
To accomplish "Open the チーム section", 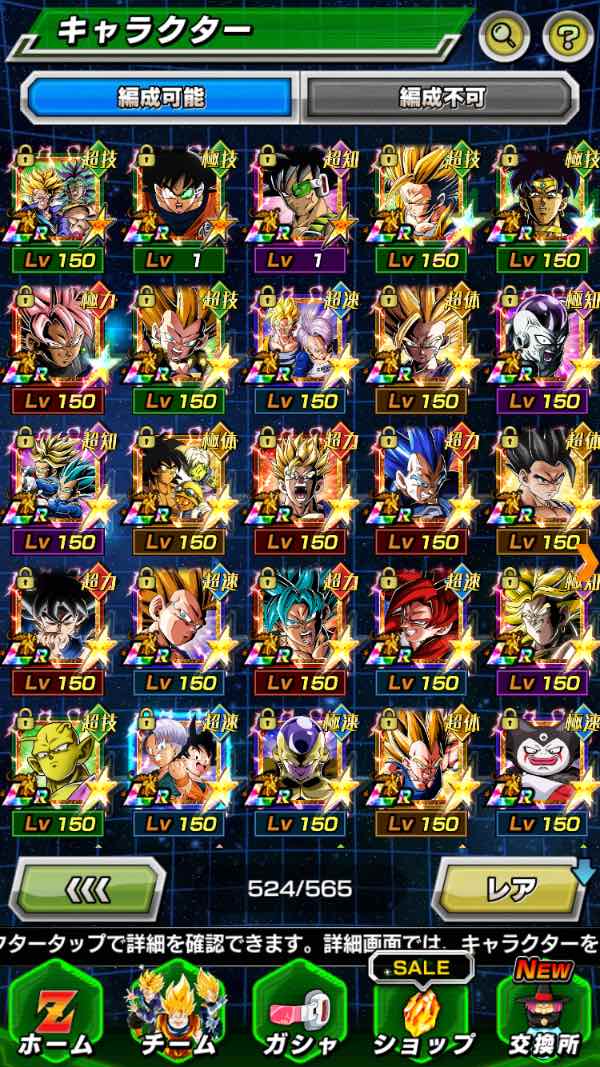I will [x=178, y=1012].
